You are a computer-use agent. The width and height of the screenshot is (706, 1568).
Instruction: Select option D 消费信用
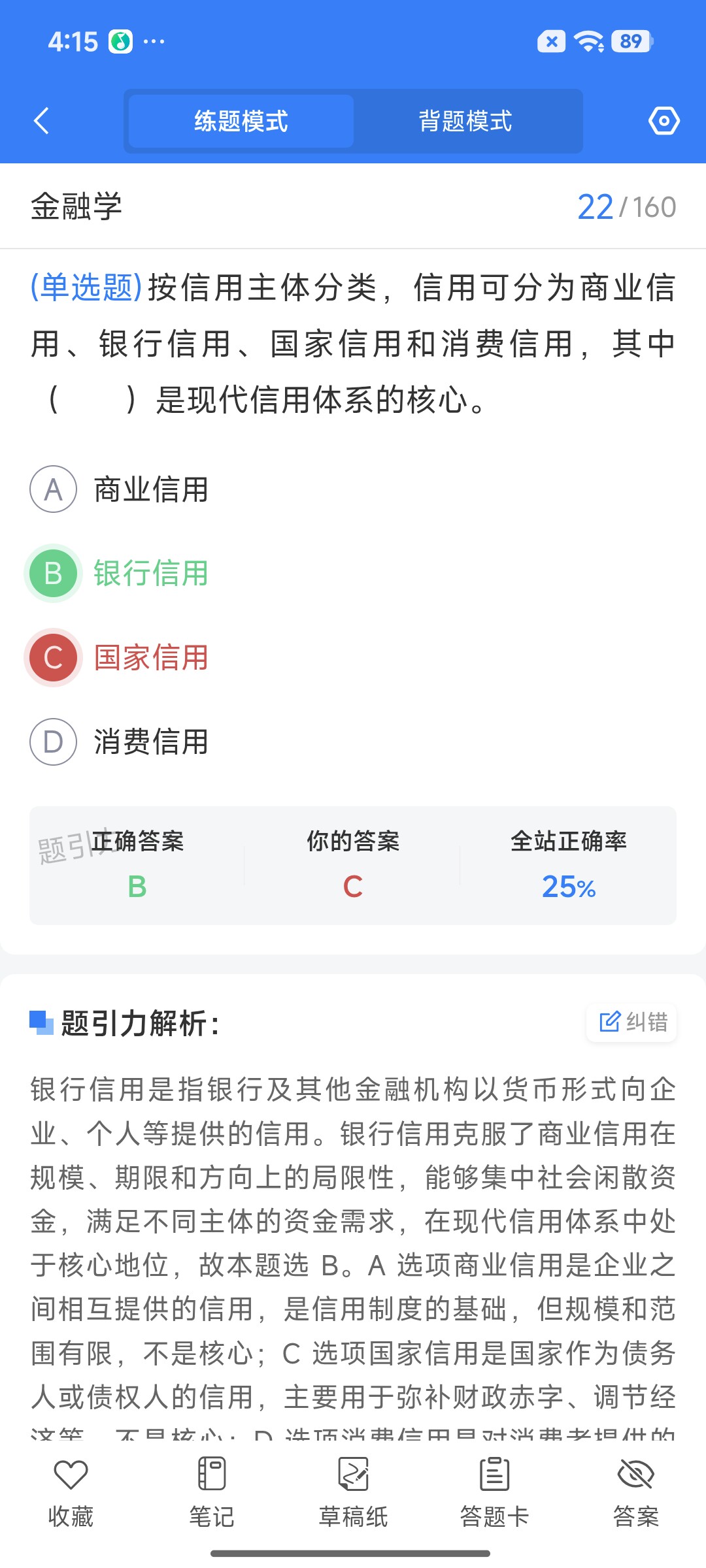[x=119, y=742]
